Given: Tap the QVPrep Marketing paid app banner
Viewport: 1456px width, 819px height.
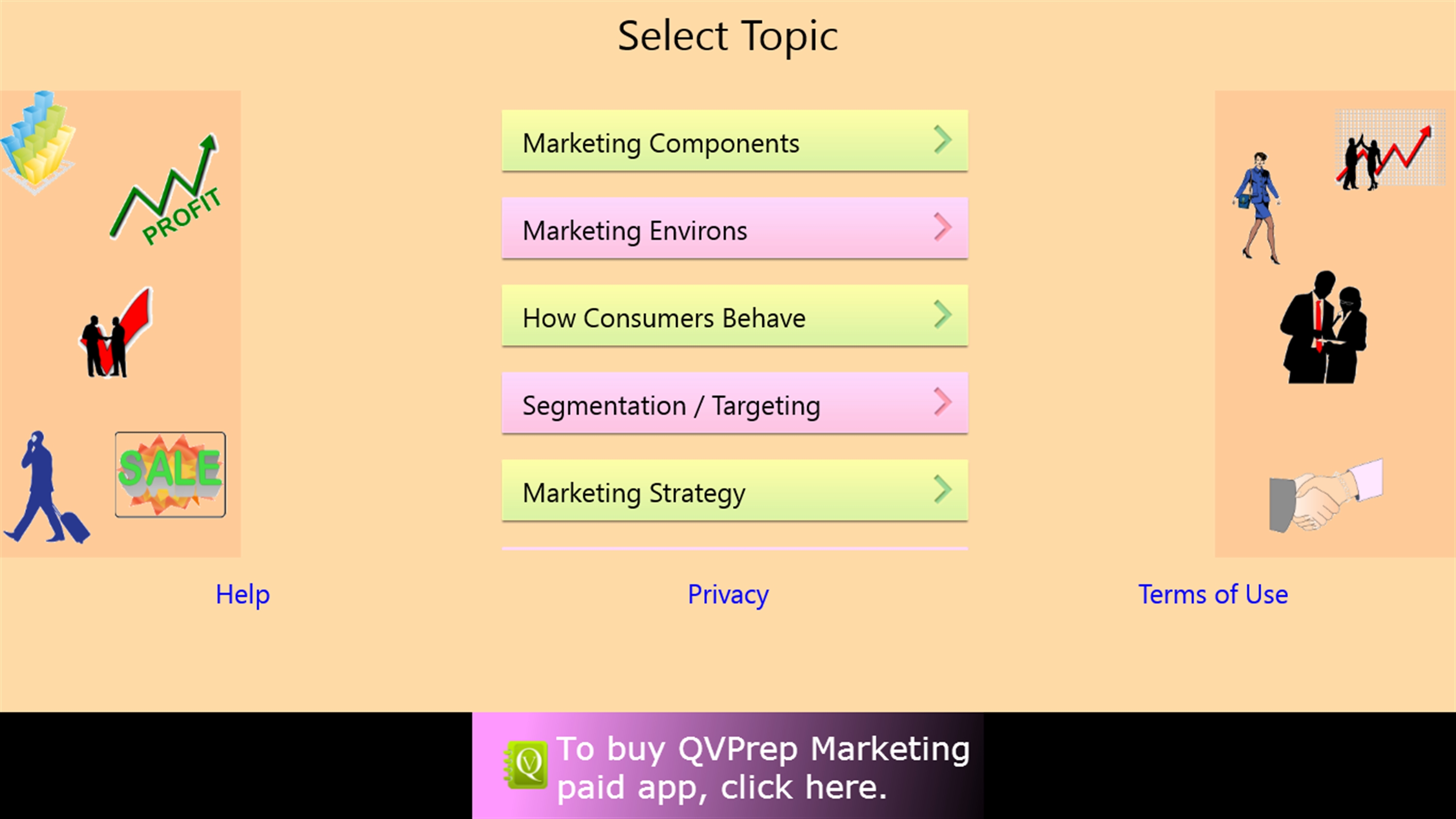Looking at the screenshot, I should coord(728,766).
